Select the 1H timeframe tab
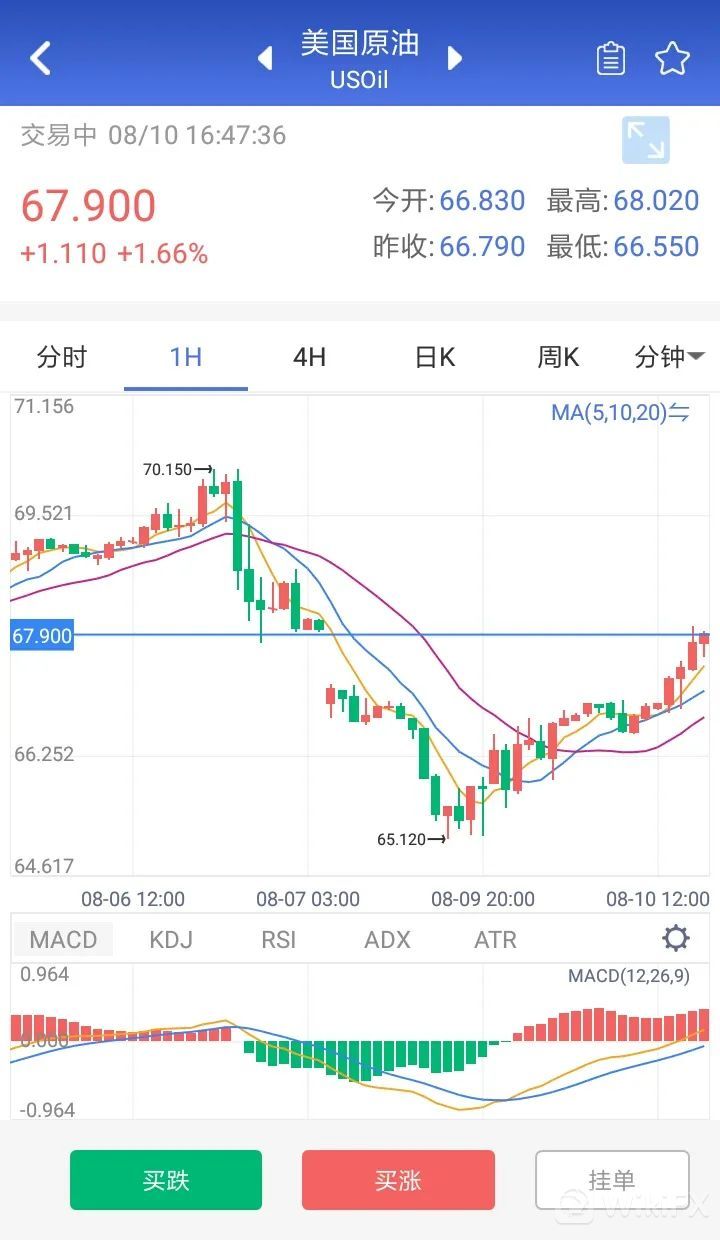The height and width of the screenshot is (1240, 720). point(186,357)
